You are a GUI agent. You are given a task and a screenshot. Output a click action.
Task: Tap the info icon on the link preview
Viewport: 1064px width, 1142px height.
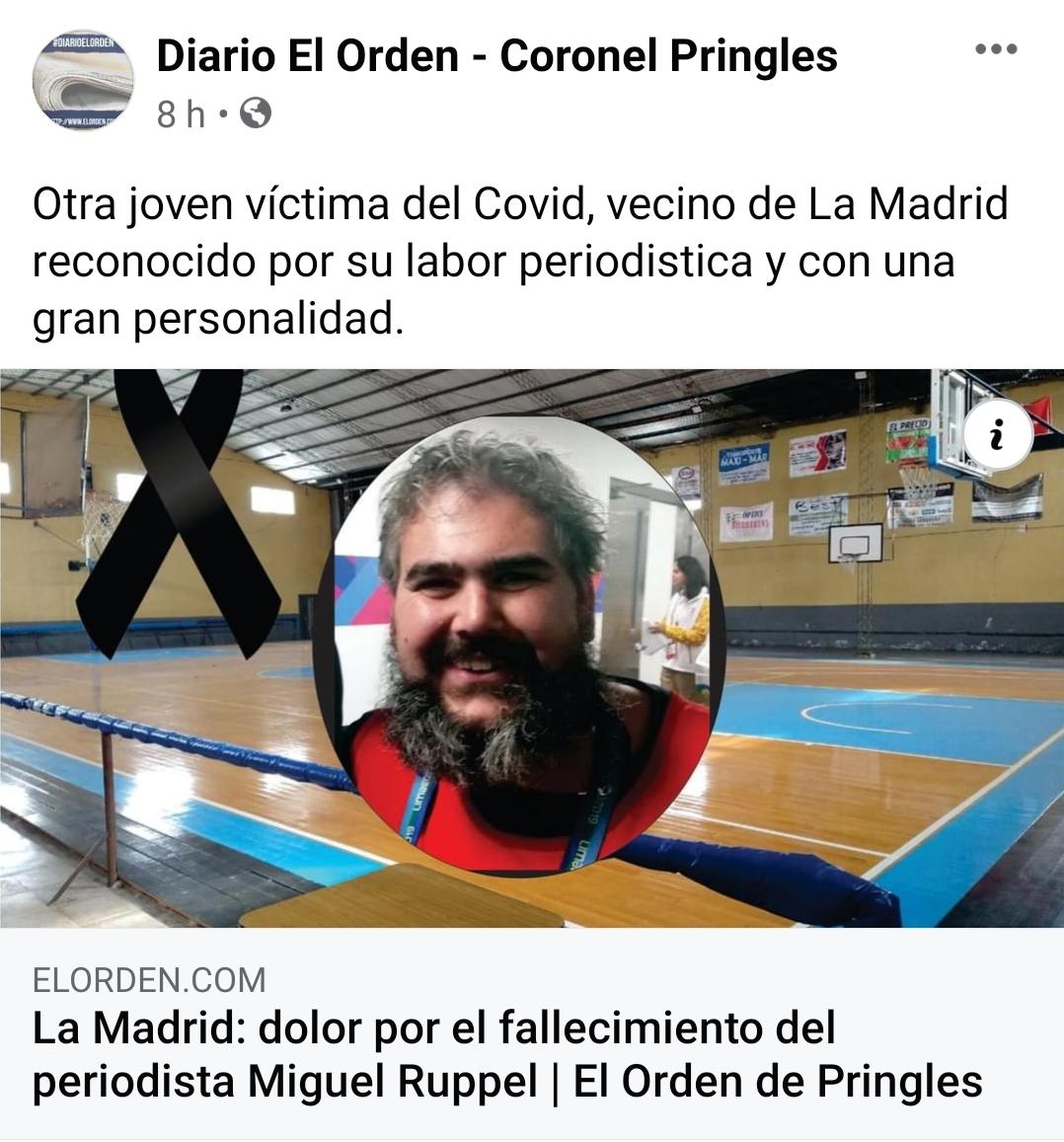(997, 434)
